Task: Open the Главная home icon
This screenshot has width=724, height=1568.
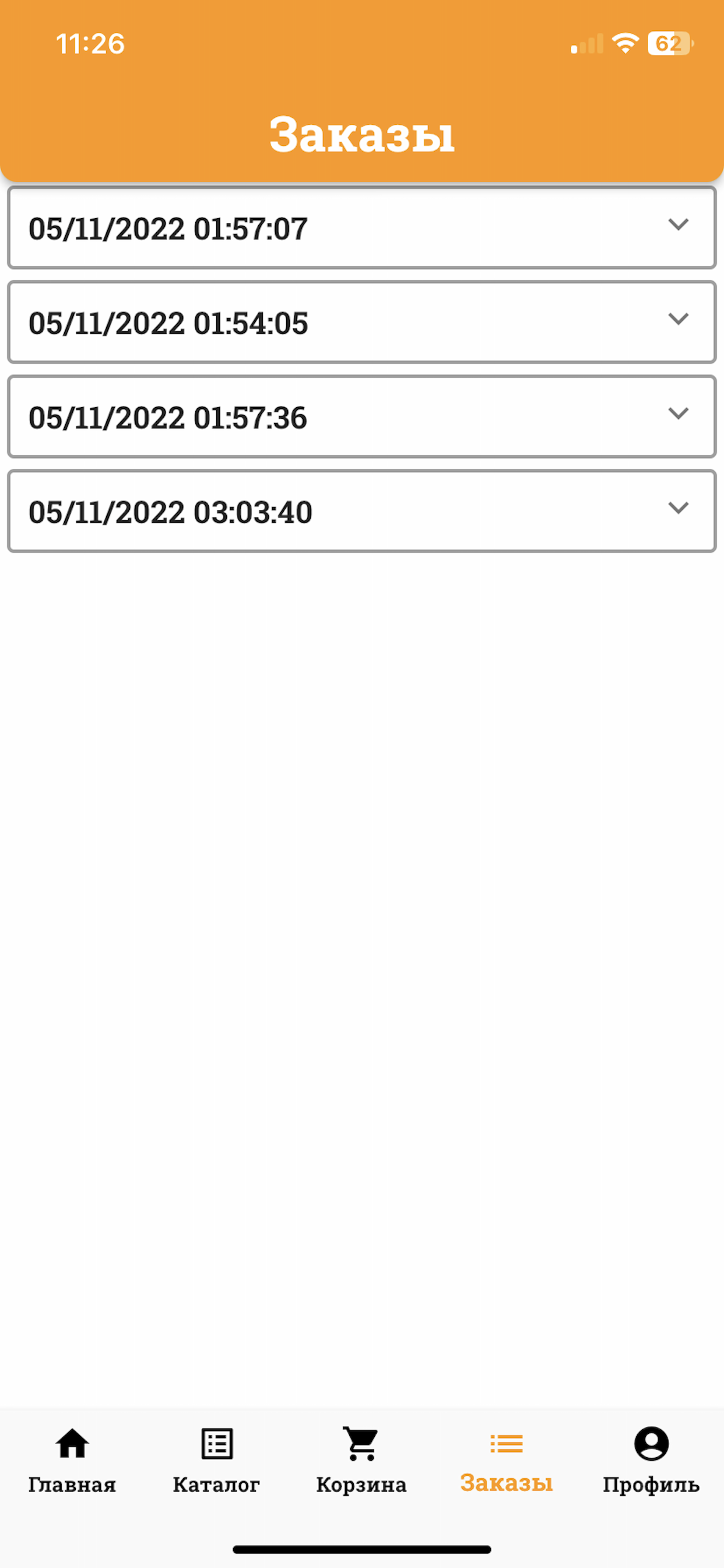Action: point(71,1440)
